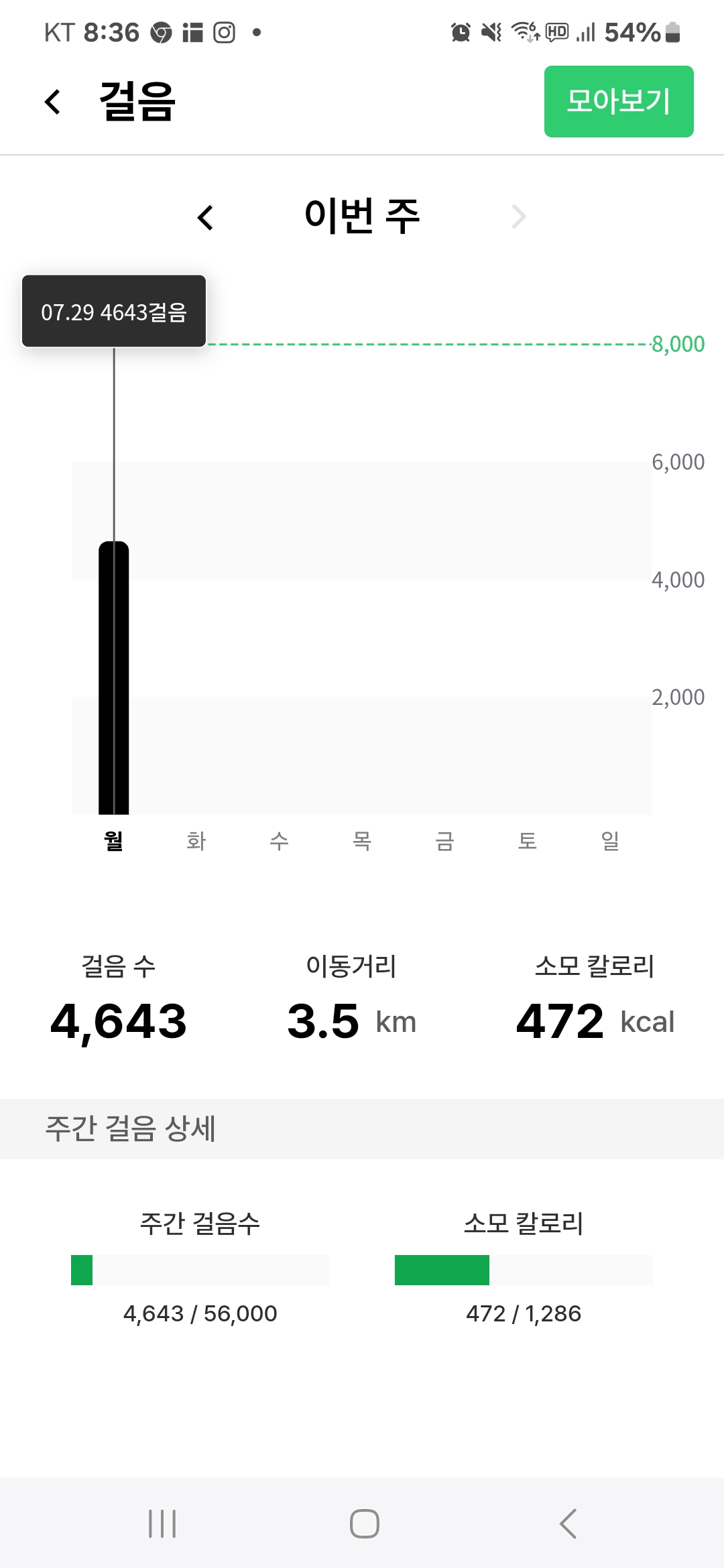
Task: Open the system recent apps
Action: (162, 1523)
